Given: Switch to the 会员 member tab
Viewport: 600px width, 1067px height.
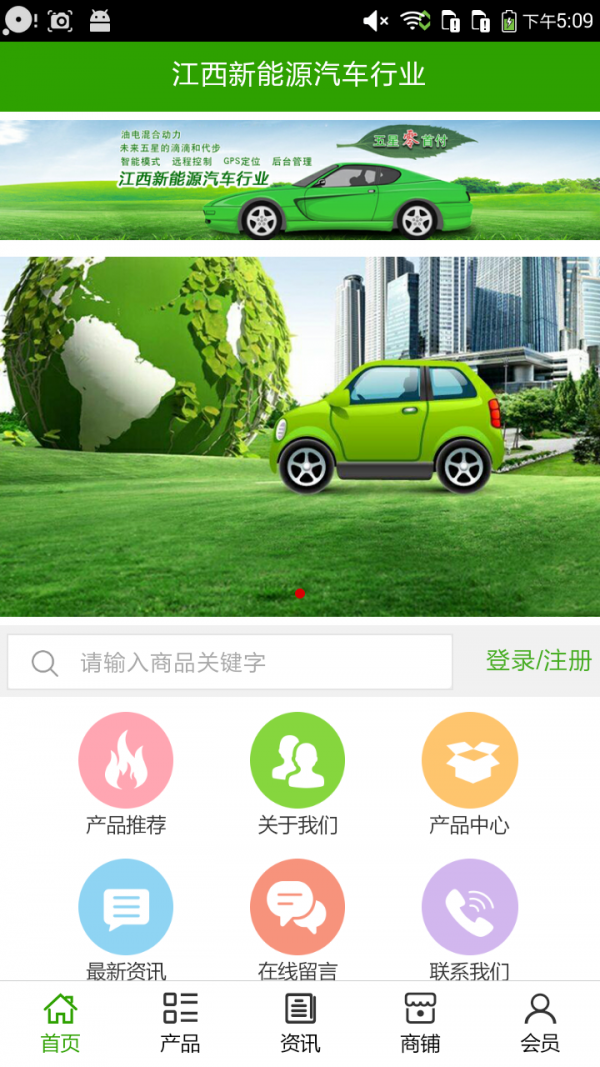Looking at the screenshot, I should click(540, 1023).
